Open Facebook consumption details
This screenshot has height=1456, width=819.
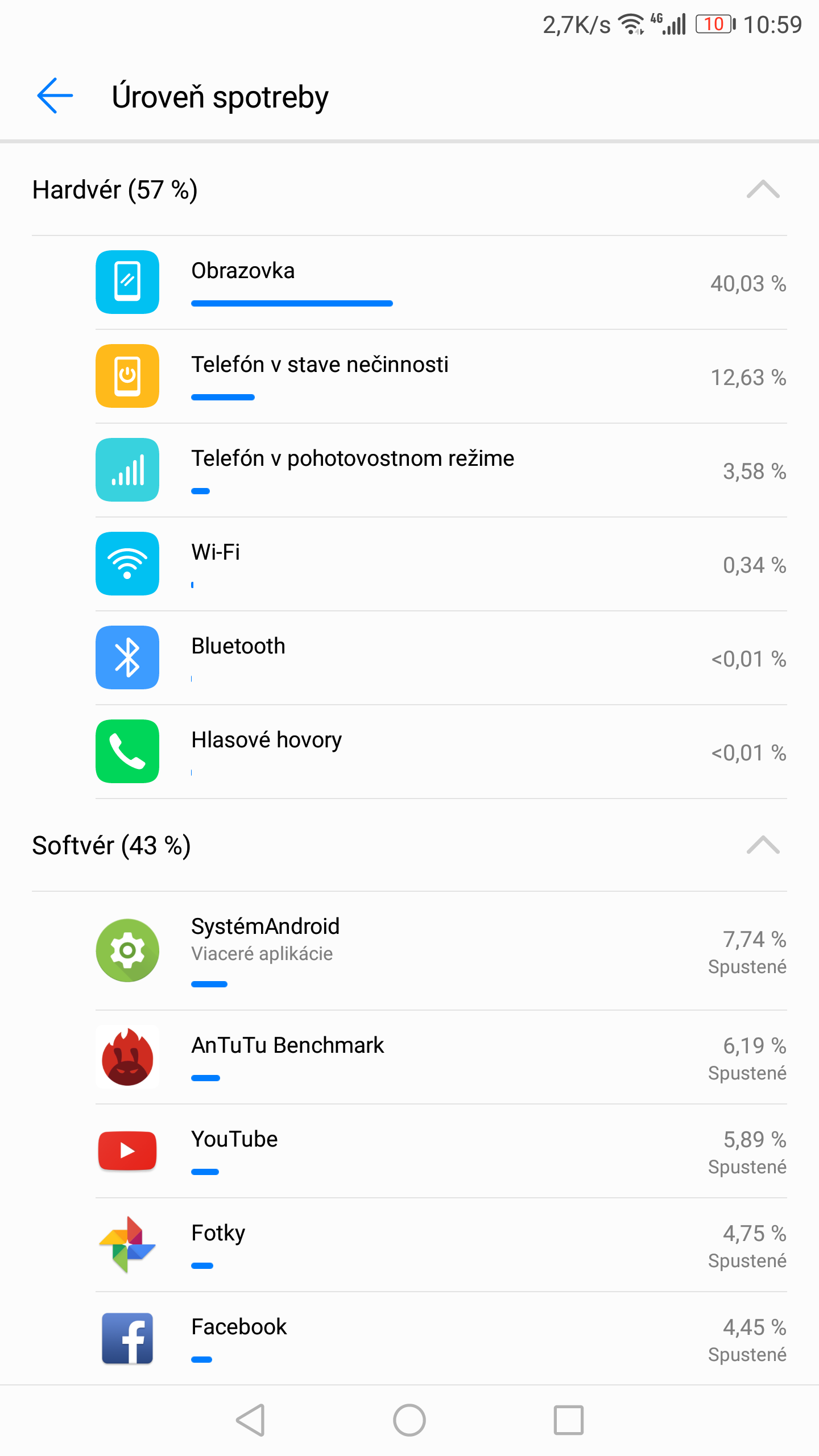click(441, 1339)
